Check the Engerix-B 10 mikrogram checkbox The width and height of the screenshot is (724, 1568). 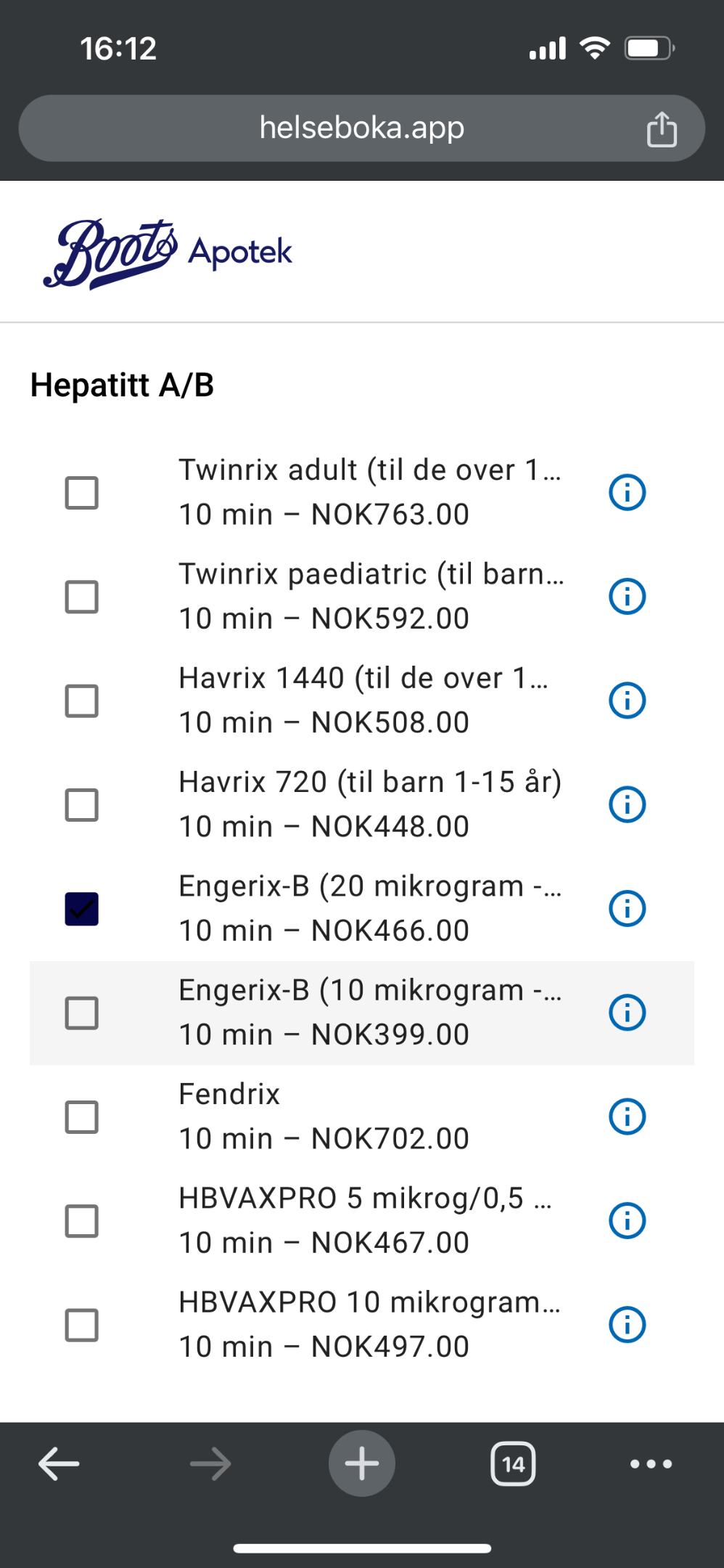82,1013
